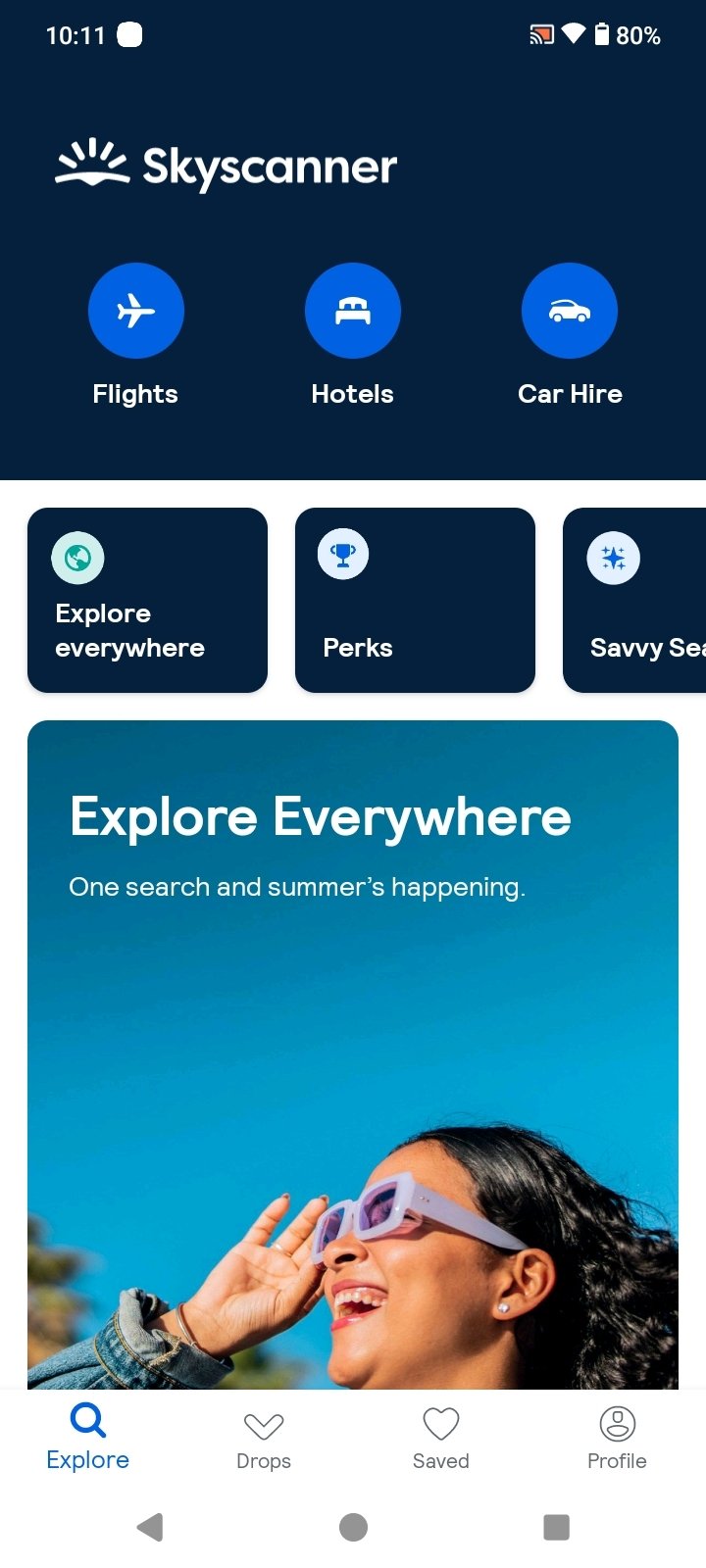706x1568 pixels.
Task: Switch to the Profile tab
Action: pos(617,1439)
